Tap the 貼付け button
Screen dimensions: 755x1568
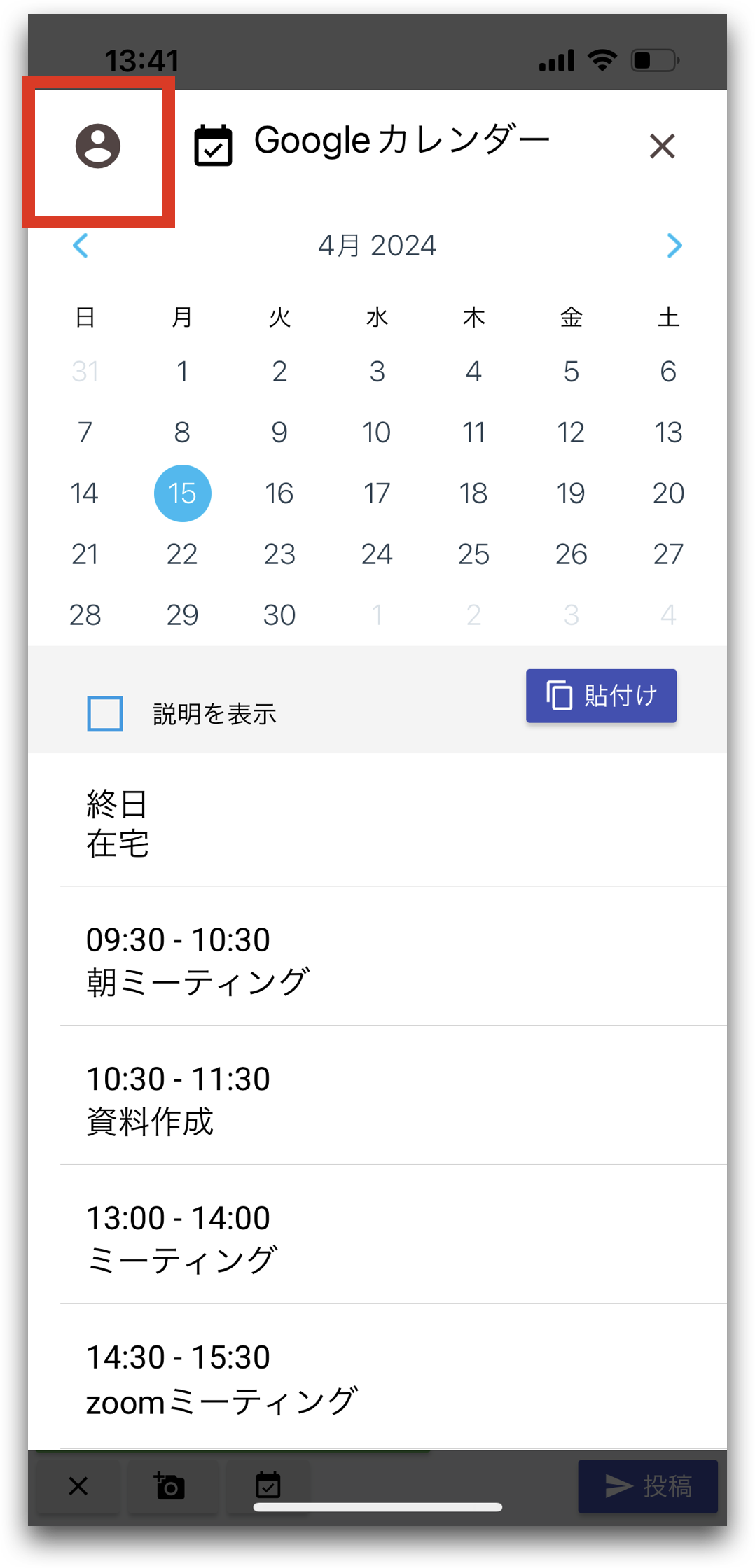coord(601,696)
